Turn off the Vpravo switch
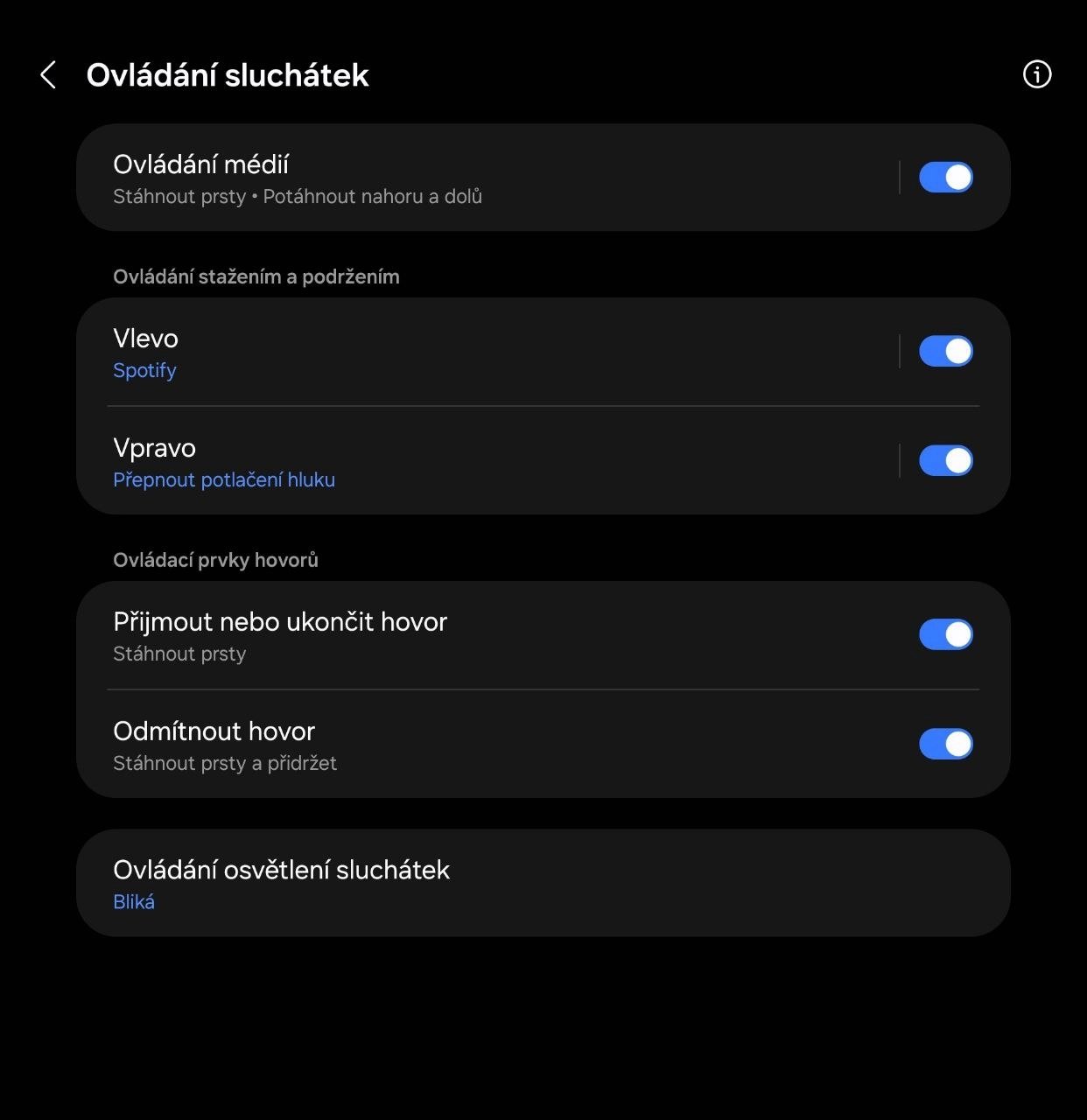 pos(945,461)
